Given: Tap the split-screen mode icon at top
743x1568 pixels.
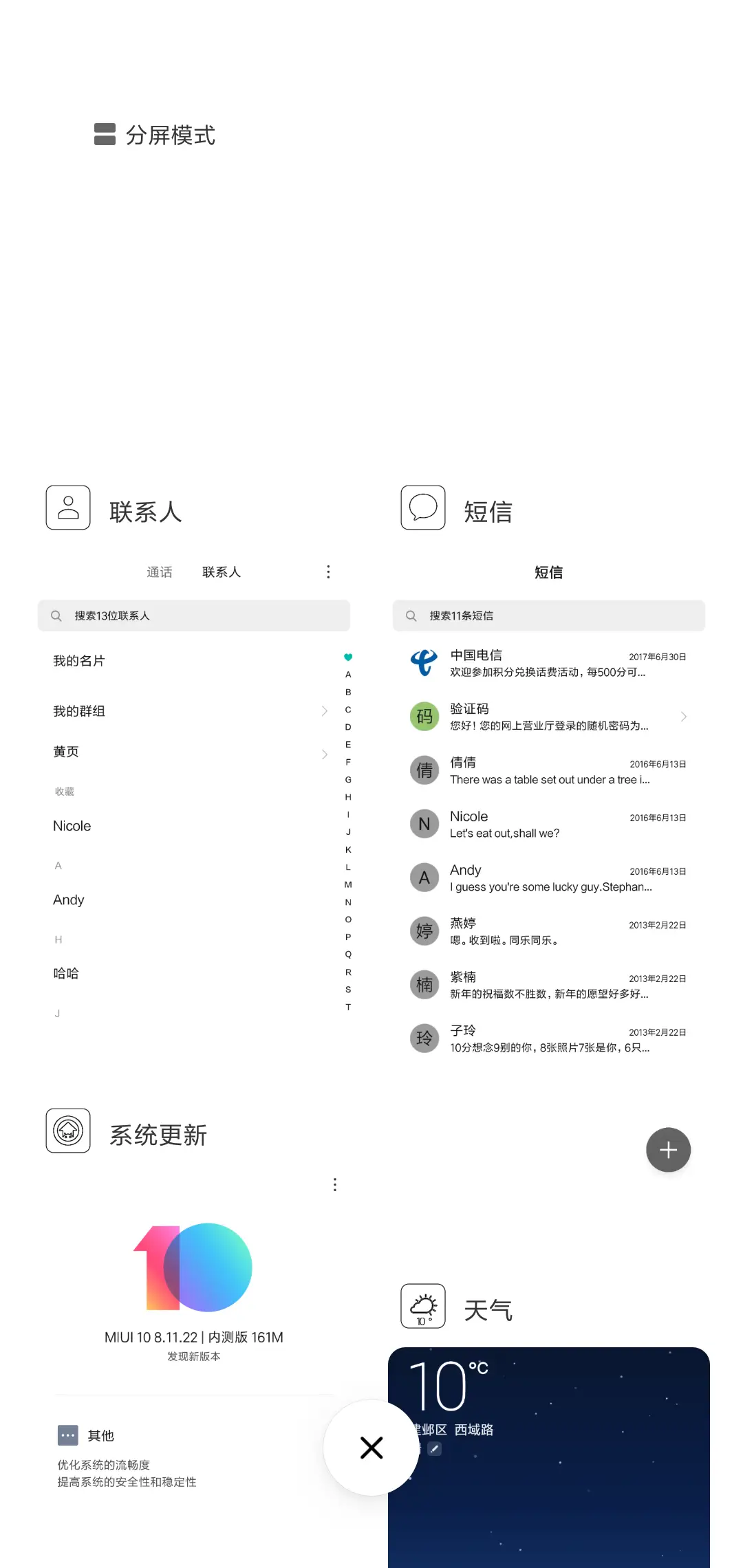Looking at the screenshot, I should point(105,135).
